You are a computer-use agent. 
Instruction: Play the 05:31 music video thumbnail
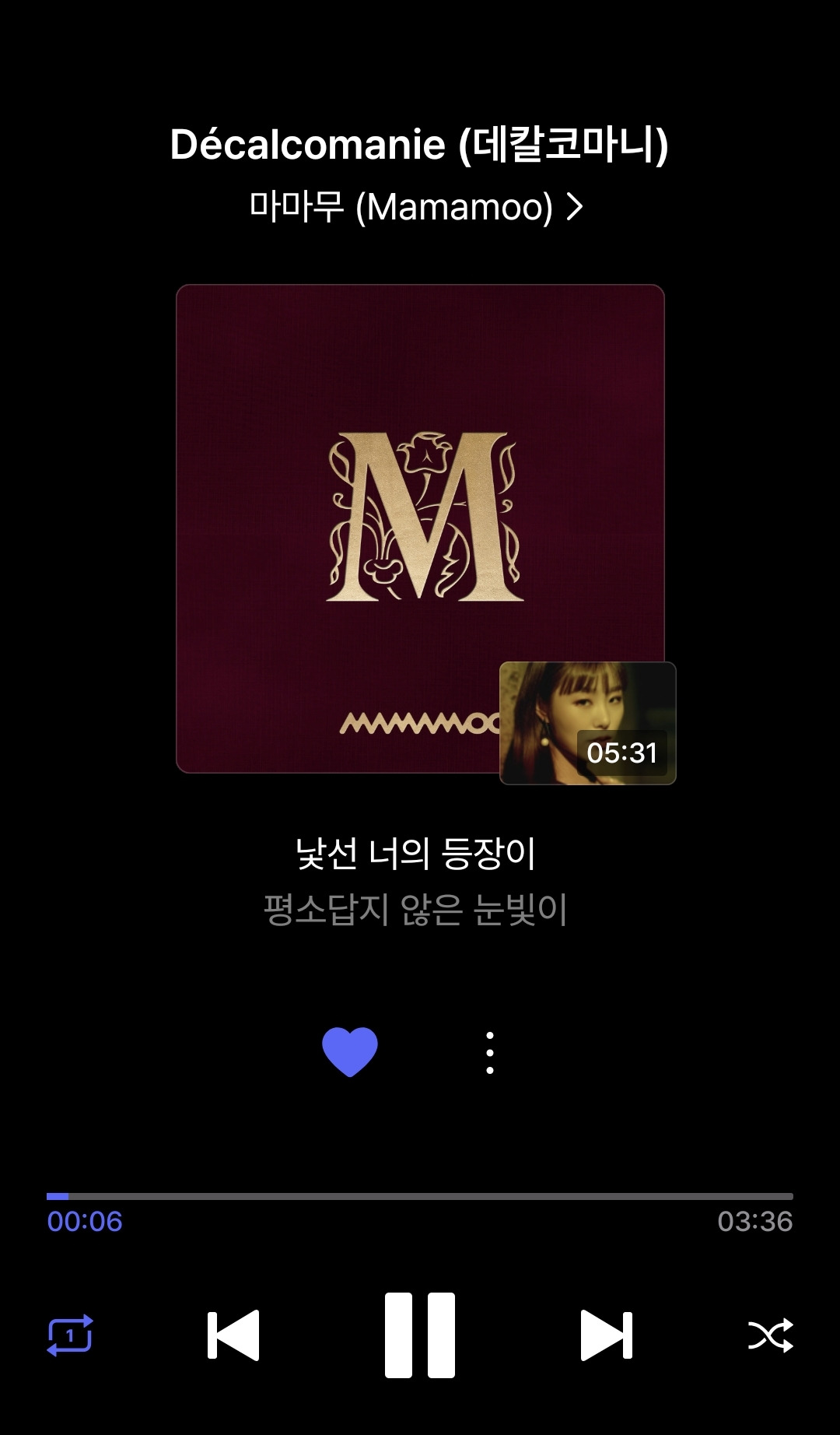[x=587, y=723]
